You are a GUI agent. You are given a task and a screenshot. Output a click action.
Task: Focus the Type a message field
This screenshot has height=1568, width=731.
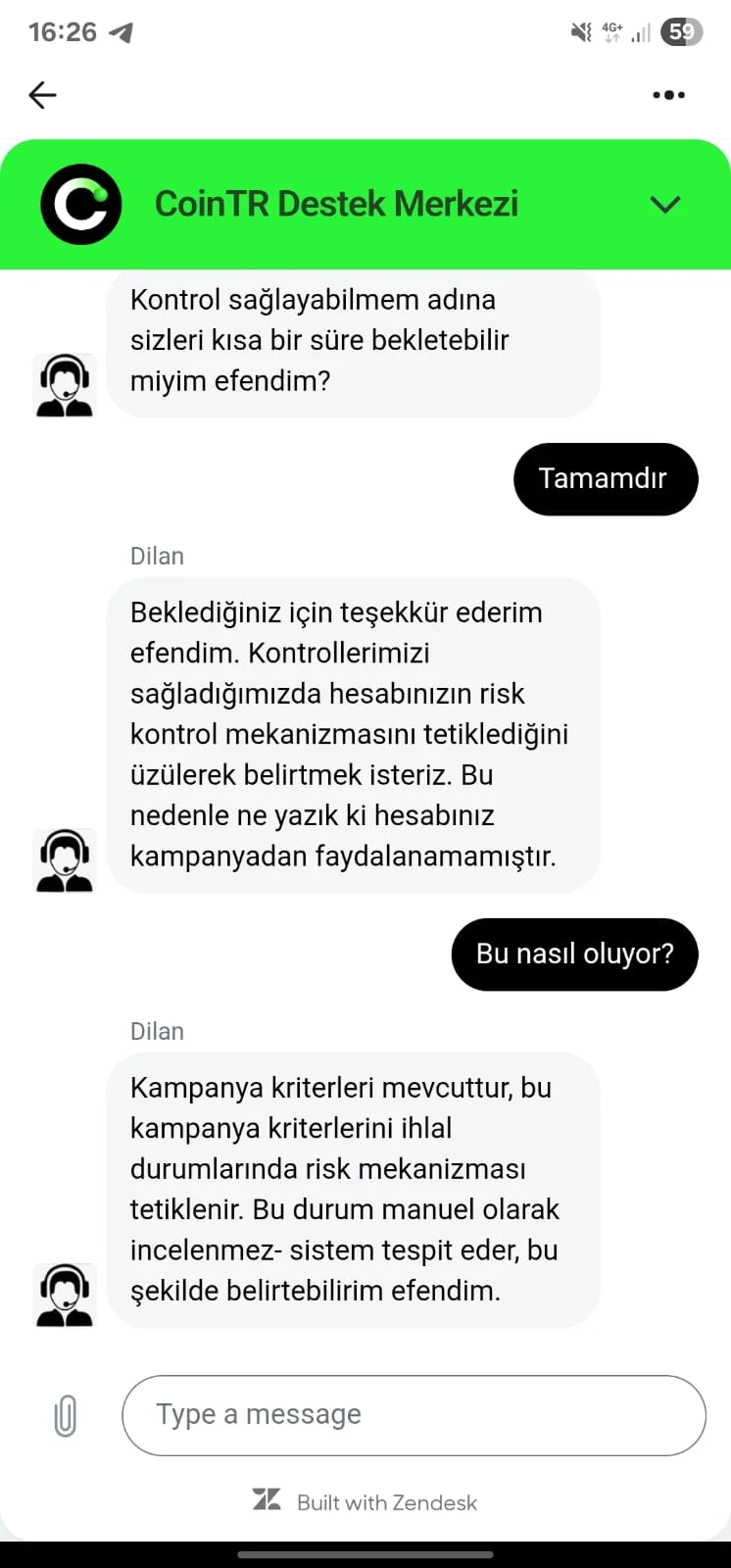coord(414,1415)
